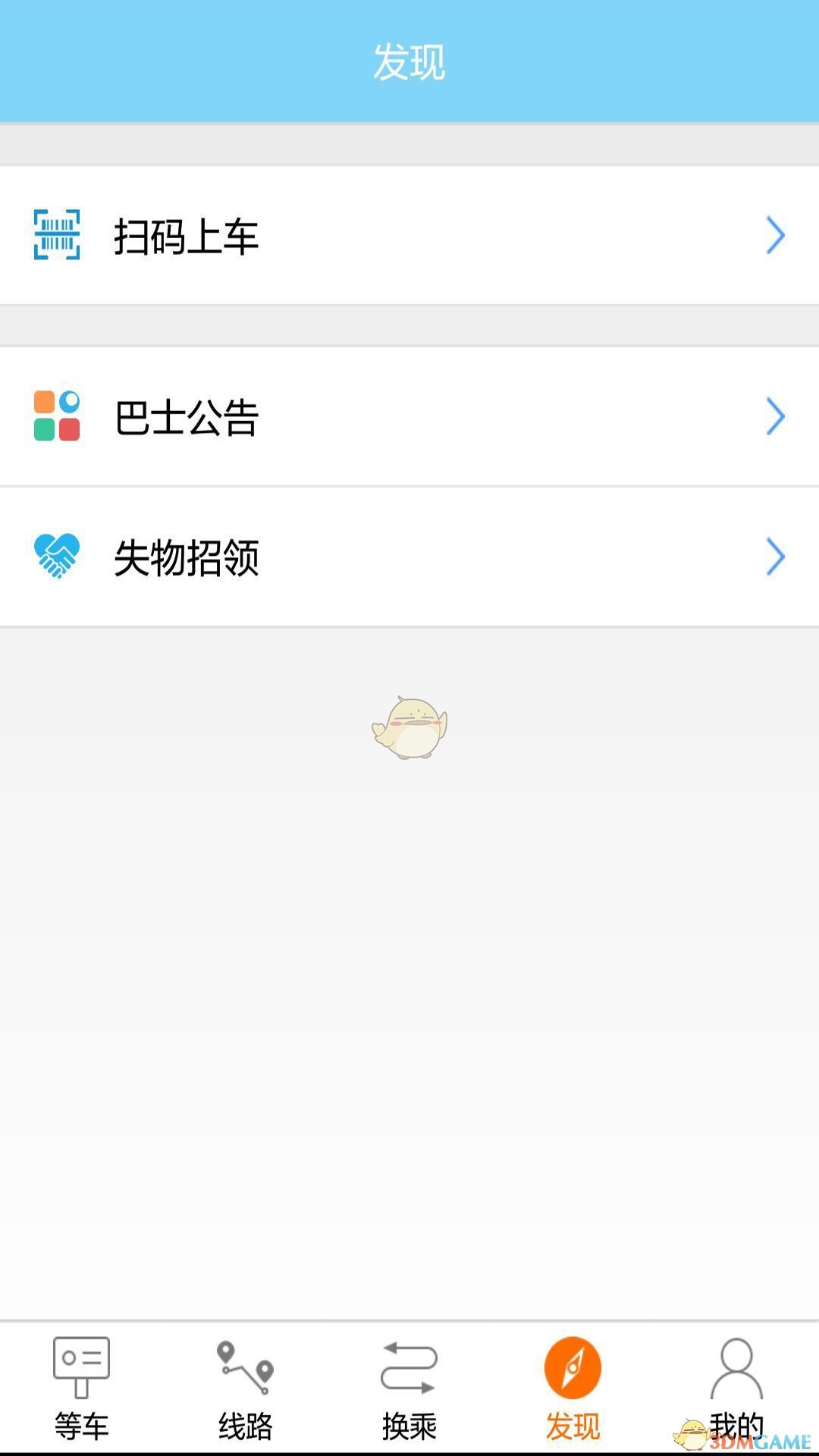Select the 发现 discover tab
This screenshot has height=1456, width=819.
(x=573, y=1389)
